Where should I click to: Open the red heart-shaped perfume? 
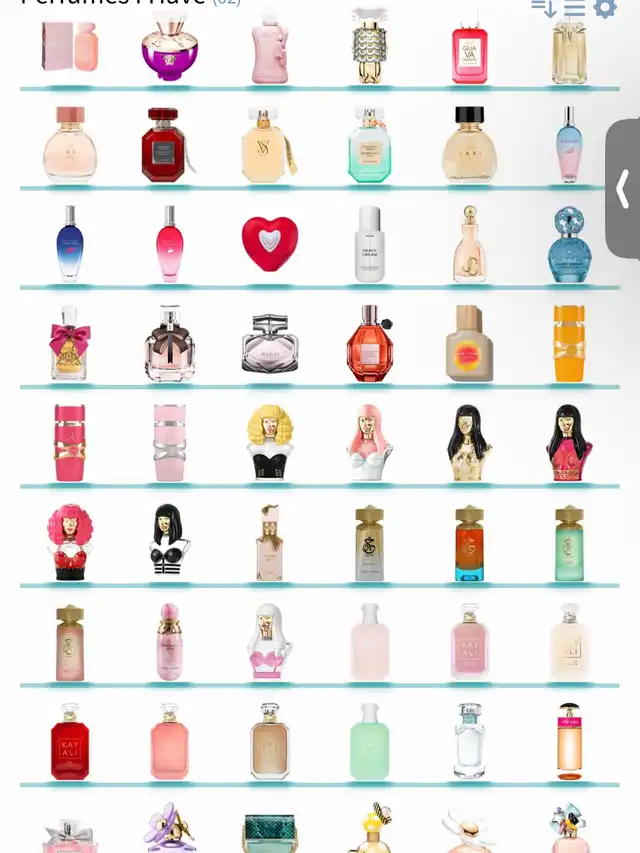270,244
